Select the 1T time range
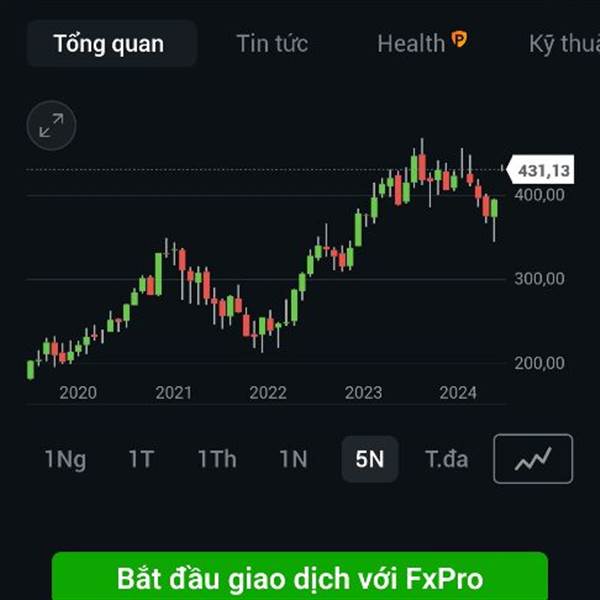 (x=141, y=459)
